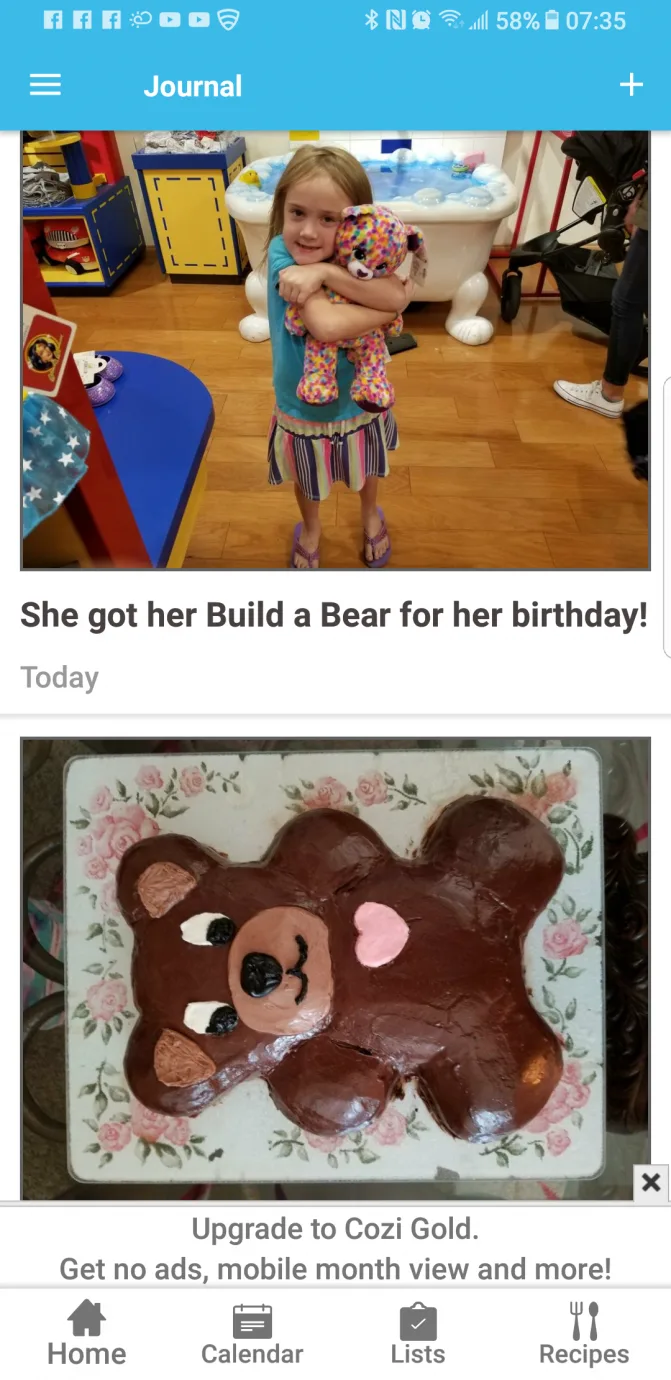671x1380 pixels.
Task: Open the Build a Bear birthday photo entry
Action: pos(335,350)
